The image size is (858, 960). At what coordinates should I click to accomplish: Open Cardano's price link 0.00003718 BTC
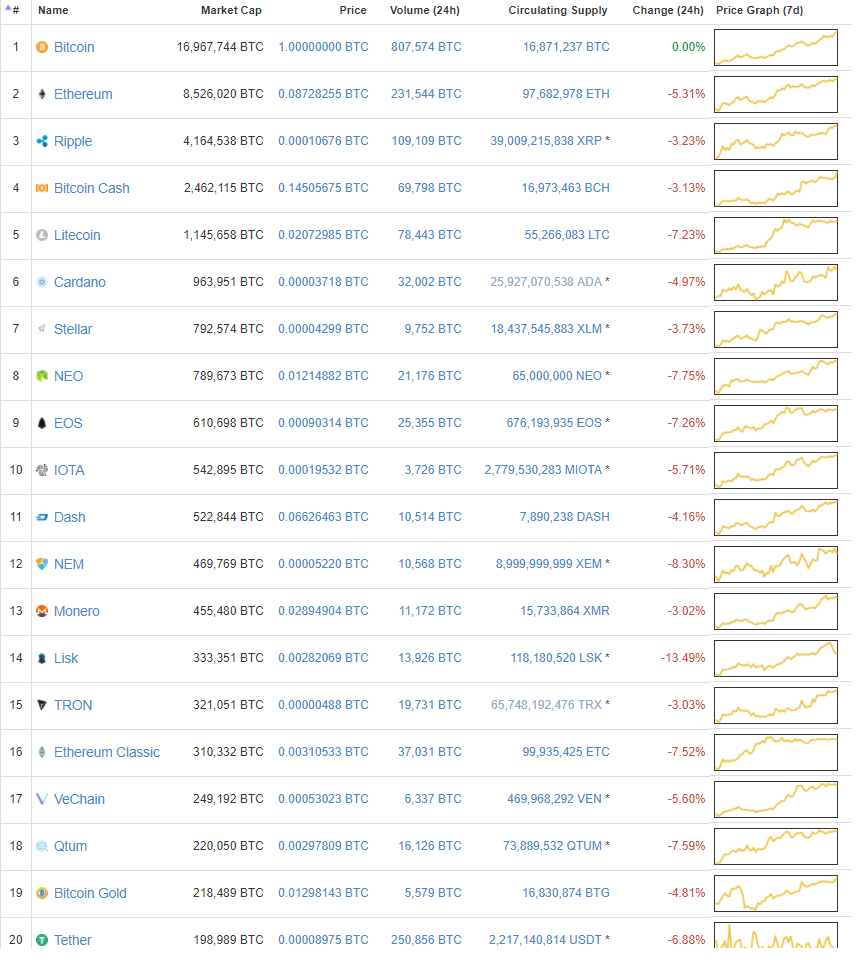[x=323, y=282]
